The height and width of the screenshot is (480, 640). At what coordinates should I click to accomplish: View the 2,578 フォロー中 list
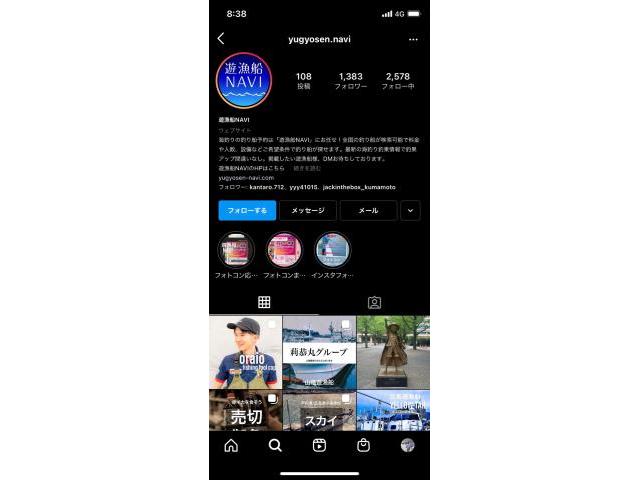pyautogui.click(x=398, y=81)
